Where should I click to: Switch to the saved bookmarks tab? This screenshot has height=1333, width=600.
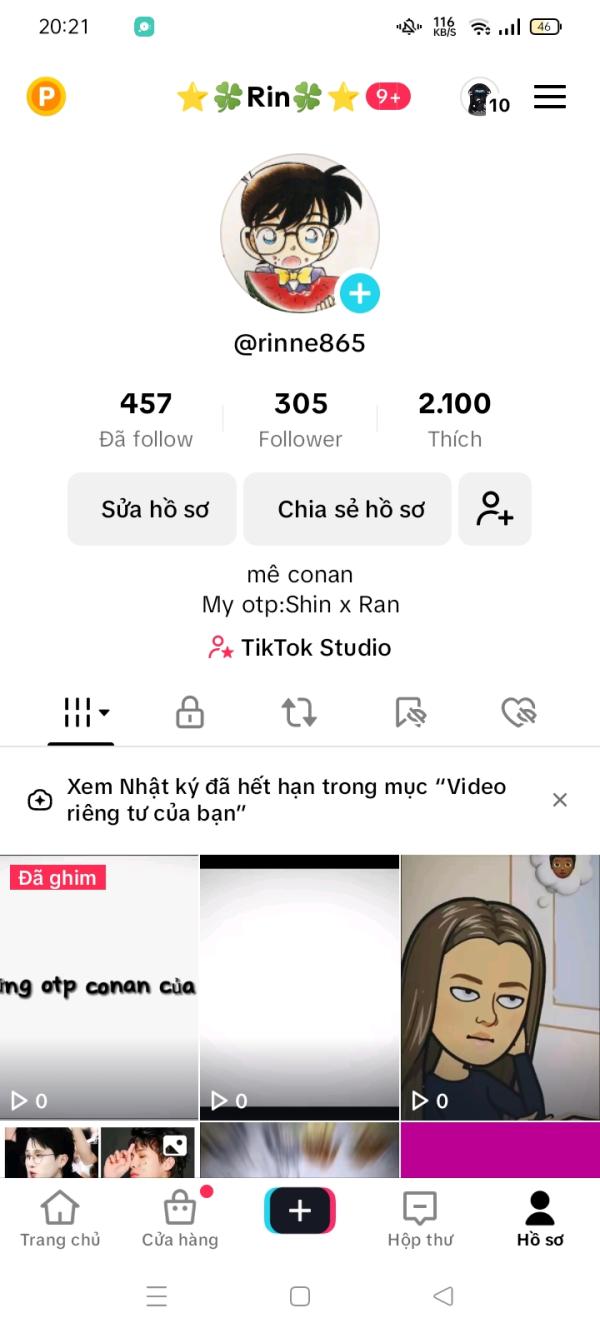410,713
